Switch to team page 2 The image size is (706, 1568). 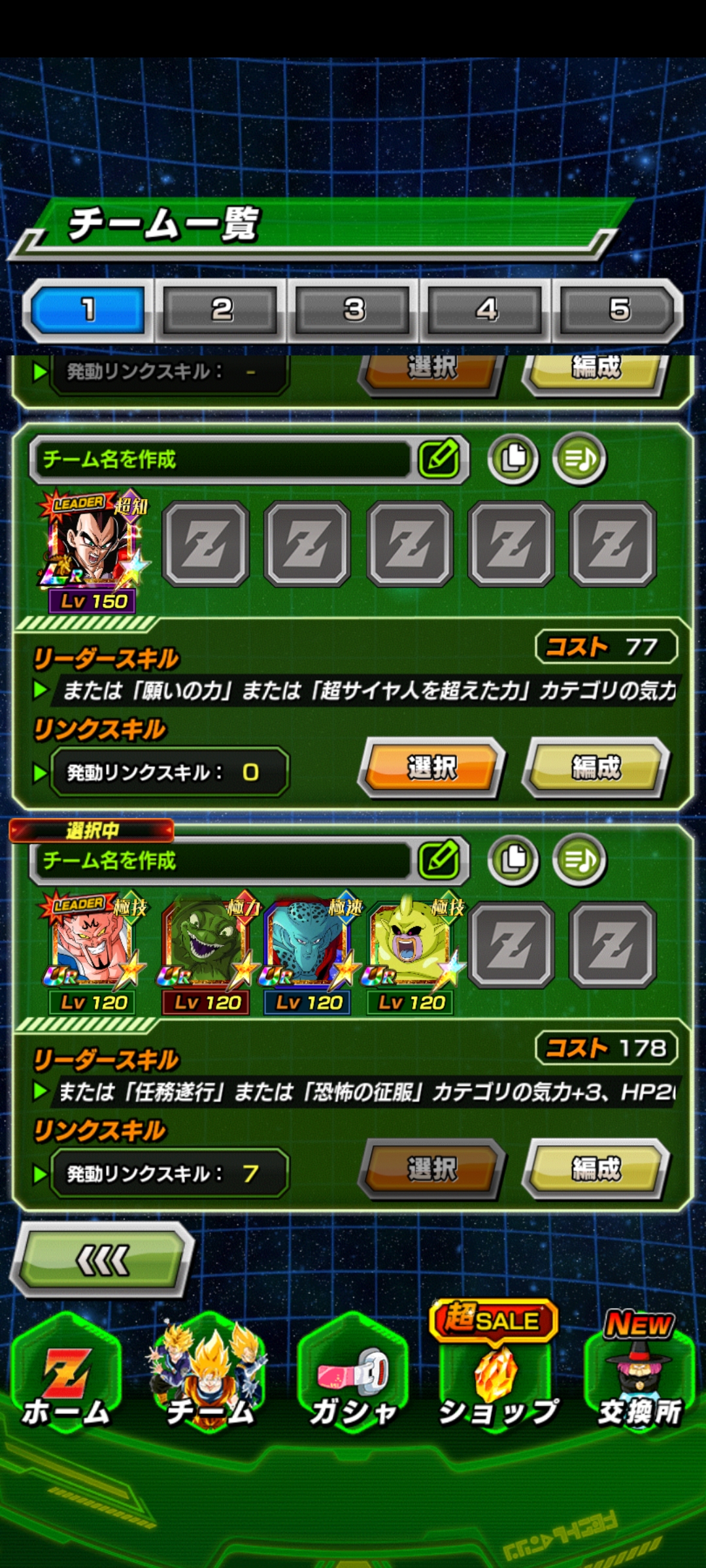pos(221,310)
